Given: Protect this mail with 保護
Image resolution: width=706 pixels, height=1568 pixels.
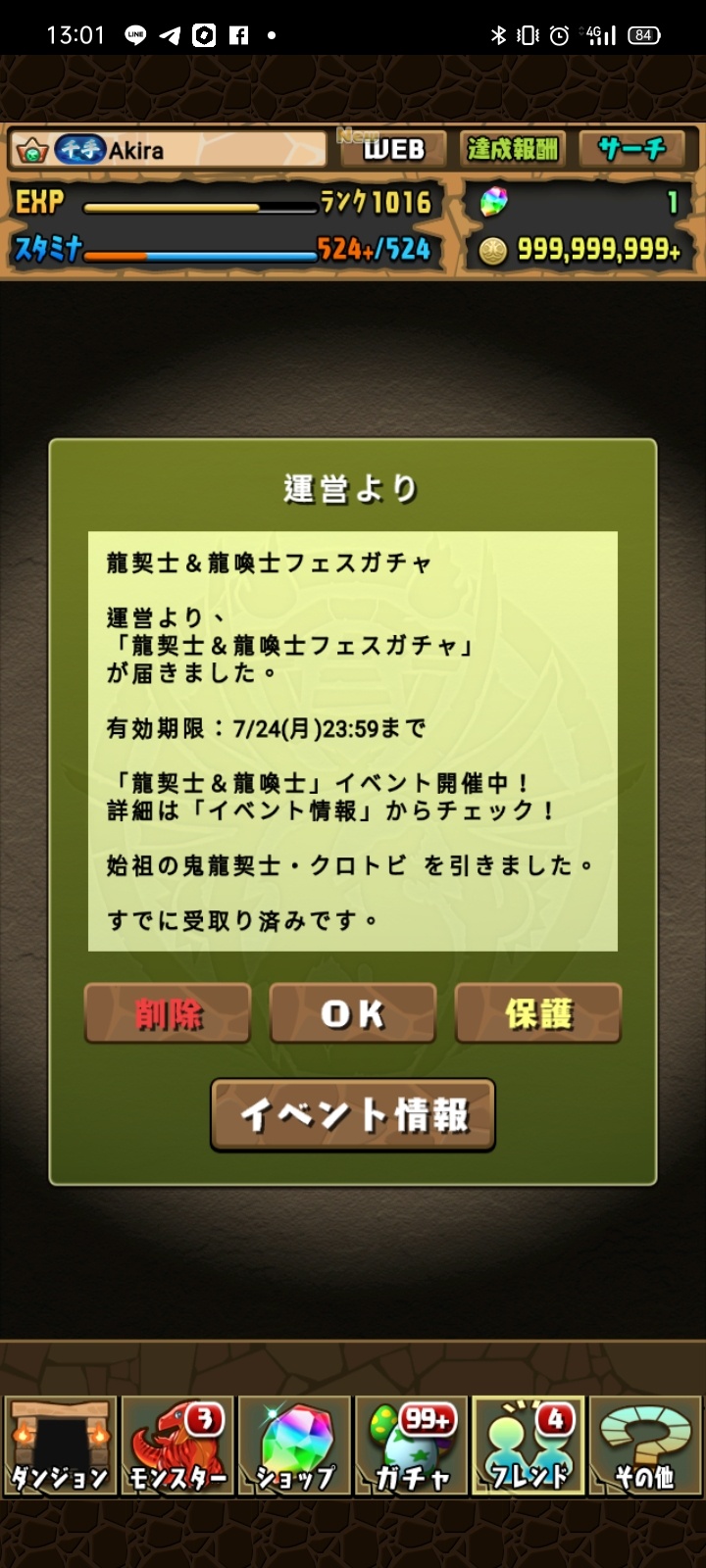Looking at the screenshot, I should click(x=538, y=1013).
